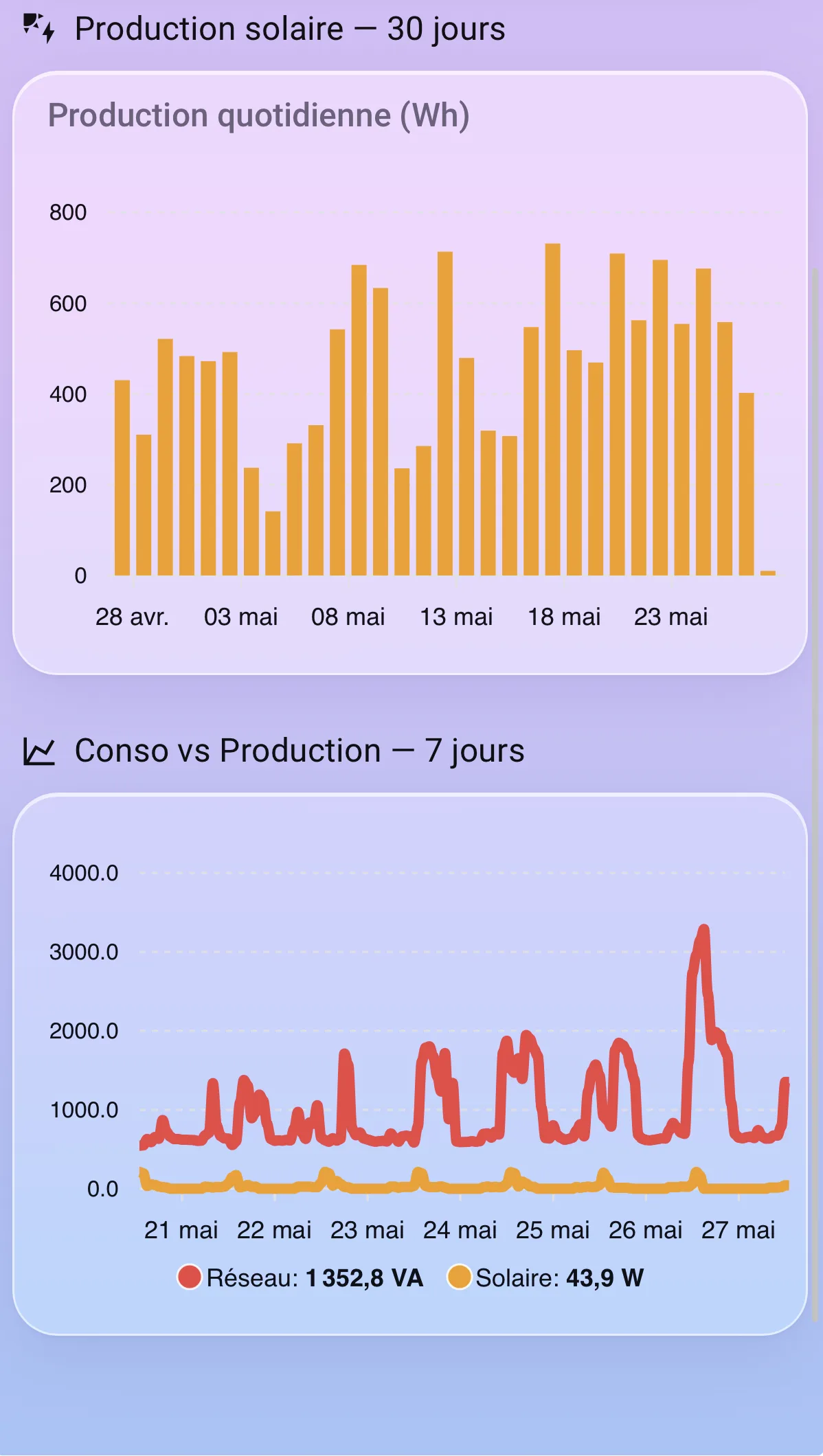The image size is (823, 1456).
Task: Open the Conso vs Production line chart
Action: (410, 1064)
